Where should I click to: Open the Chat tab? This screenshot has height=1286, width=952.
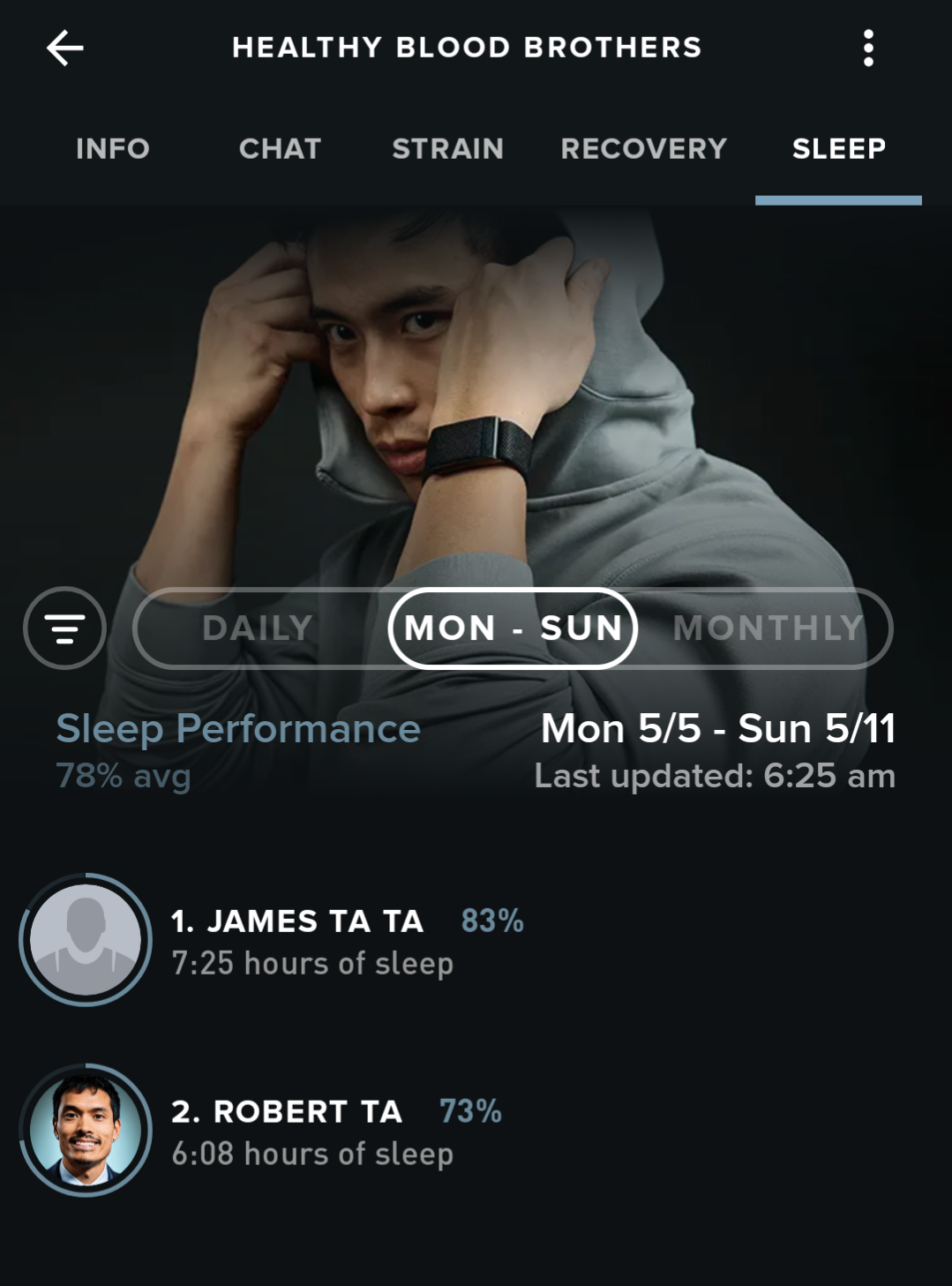(280, 148)
